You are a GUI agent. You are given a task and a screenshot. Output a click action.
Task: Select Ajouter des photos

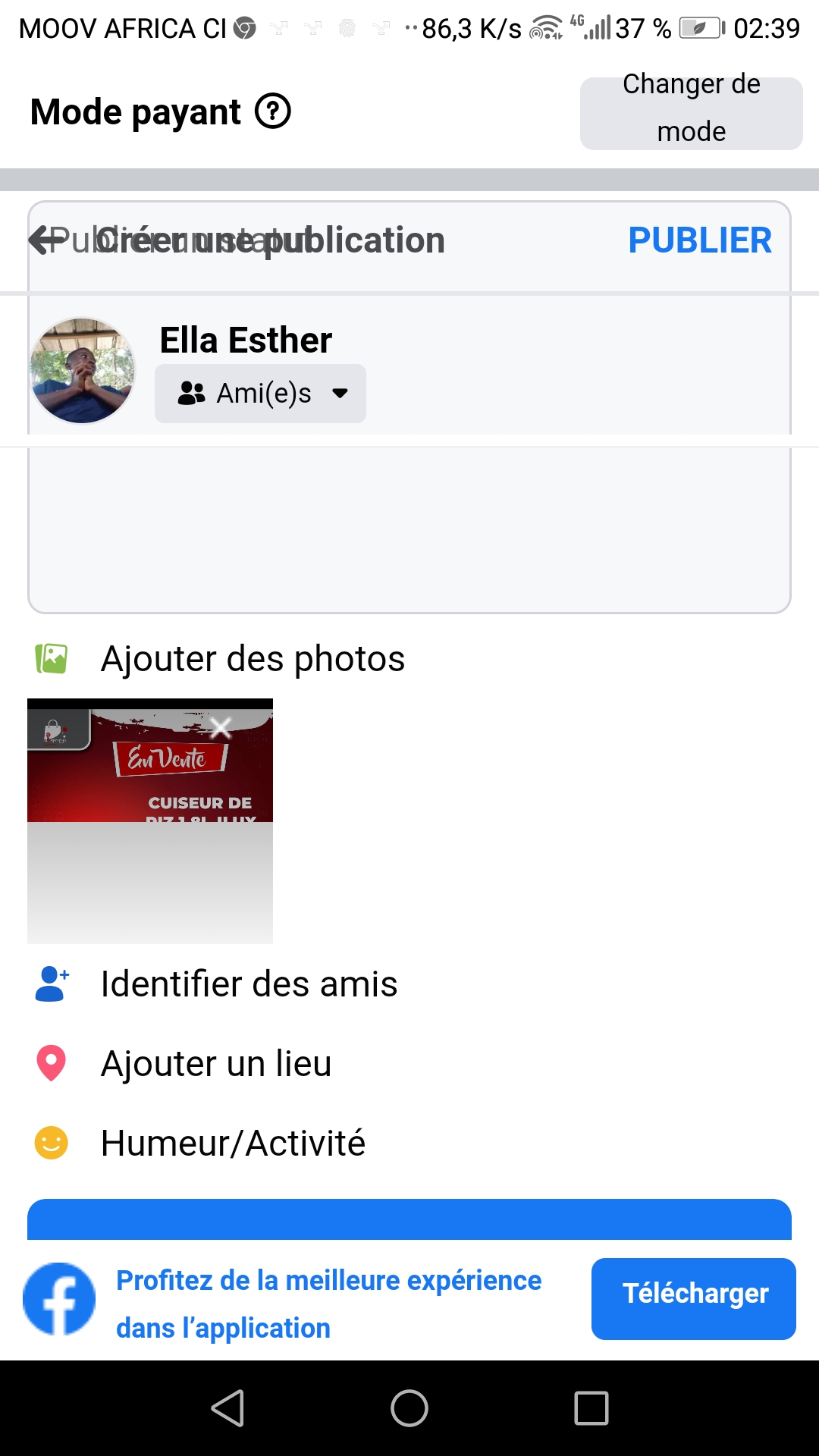pyautogui.click(x=253, y=658)
